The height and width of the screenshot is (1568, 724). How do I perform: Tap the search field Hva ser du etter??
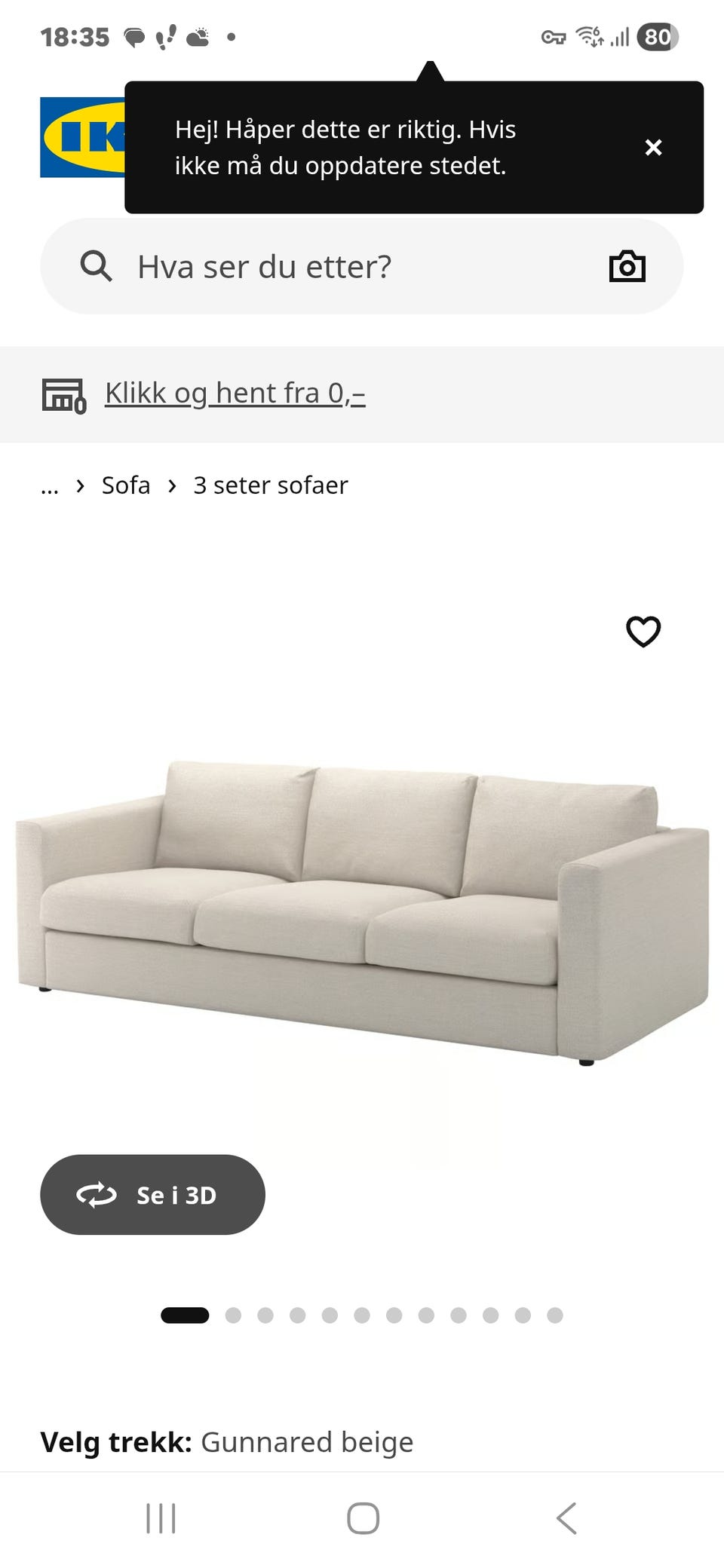point(264,266)
